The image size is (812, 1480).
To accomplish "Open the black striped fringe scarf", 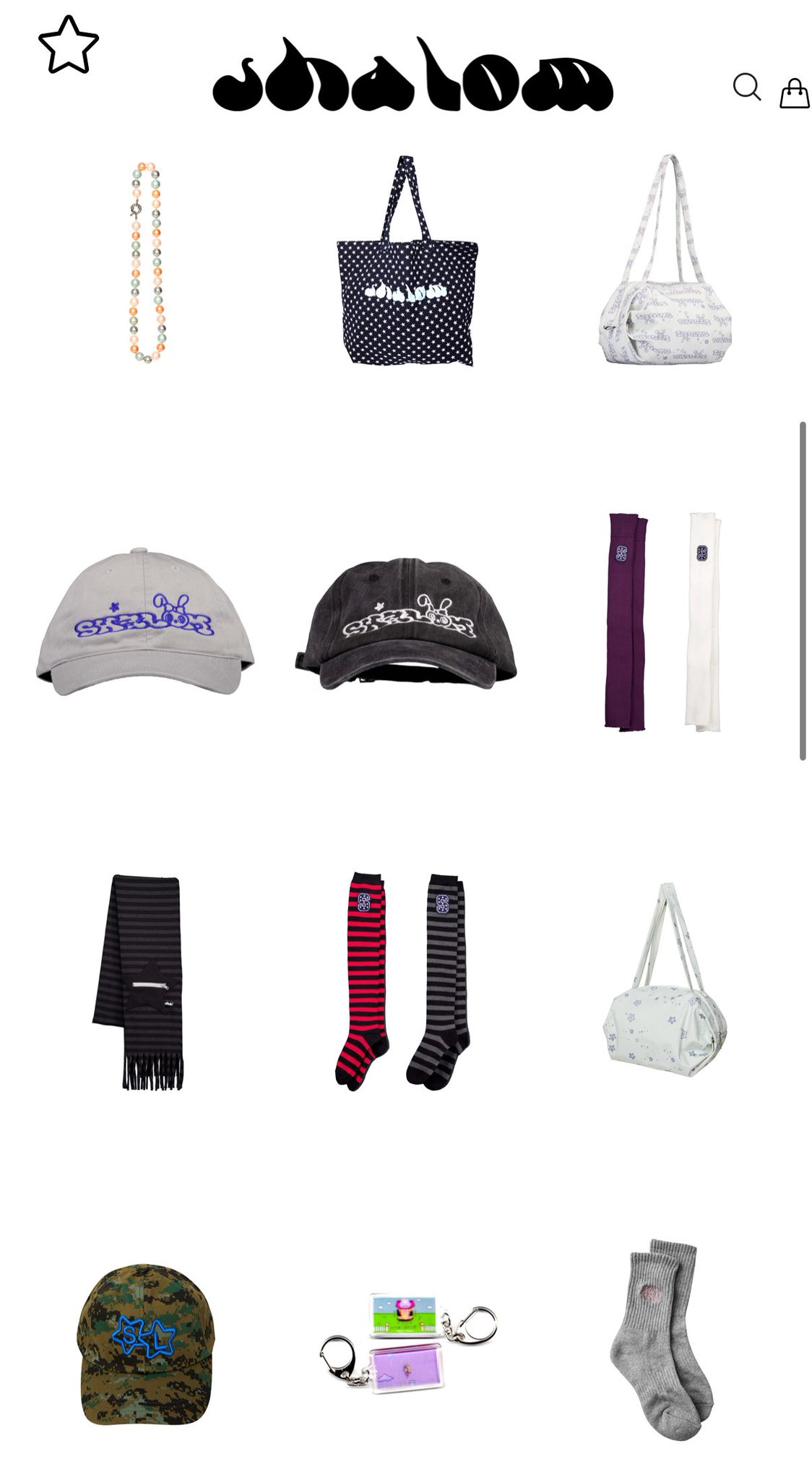I will (x=138, y=982).
